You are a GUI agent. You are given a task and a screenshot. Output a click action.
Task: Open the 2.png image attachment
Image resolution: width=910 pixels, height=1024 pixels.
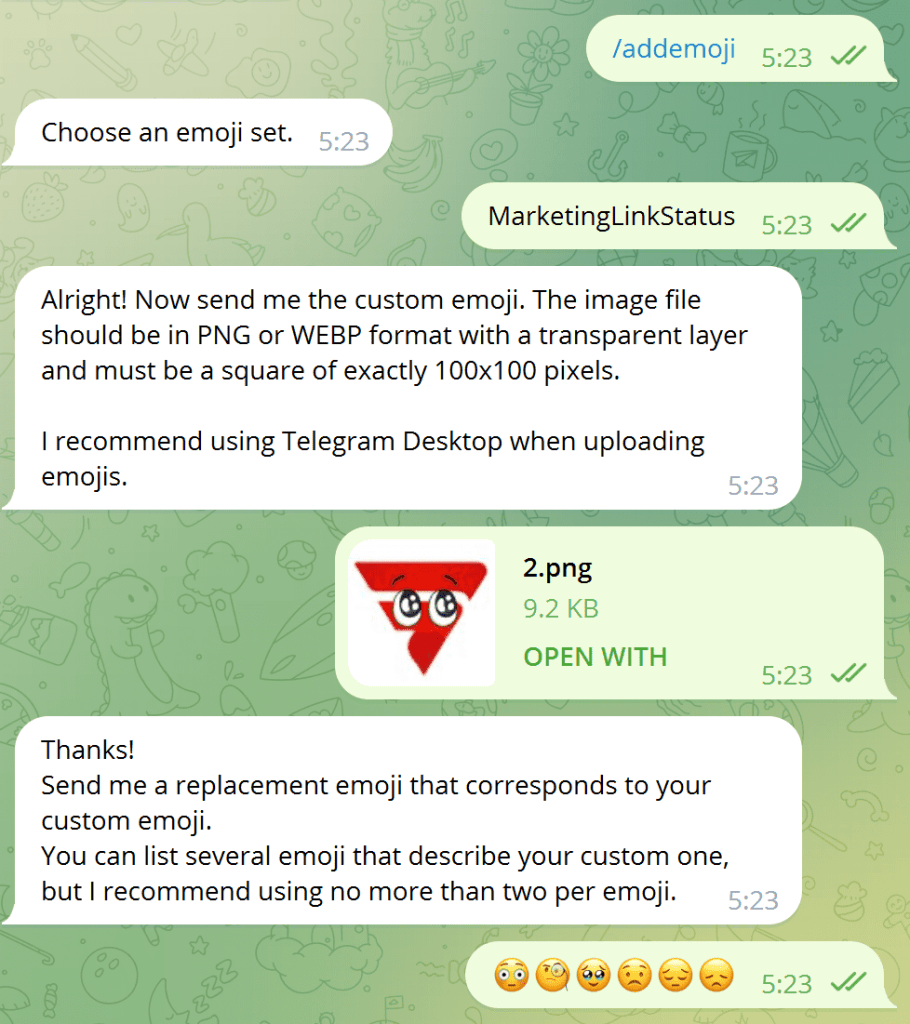[421, 612]
